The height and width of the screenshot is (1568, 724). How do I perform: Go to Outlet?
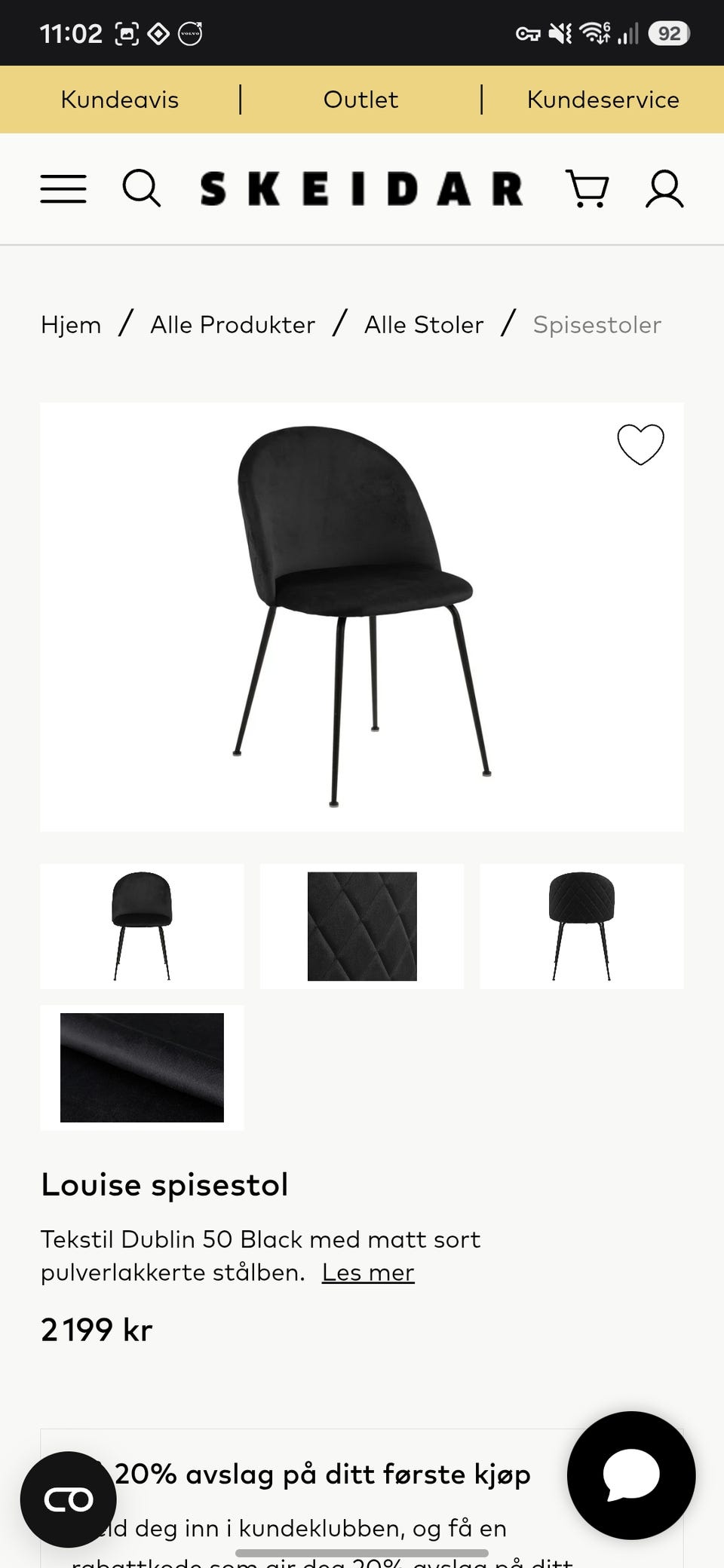360,100
